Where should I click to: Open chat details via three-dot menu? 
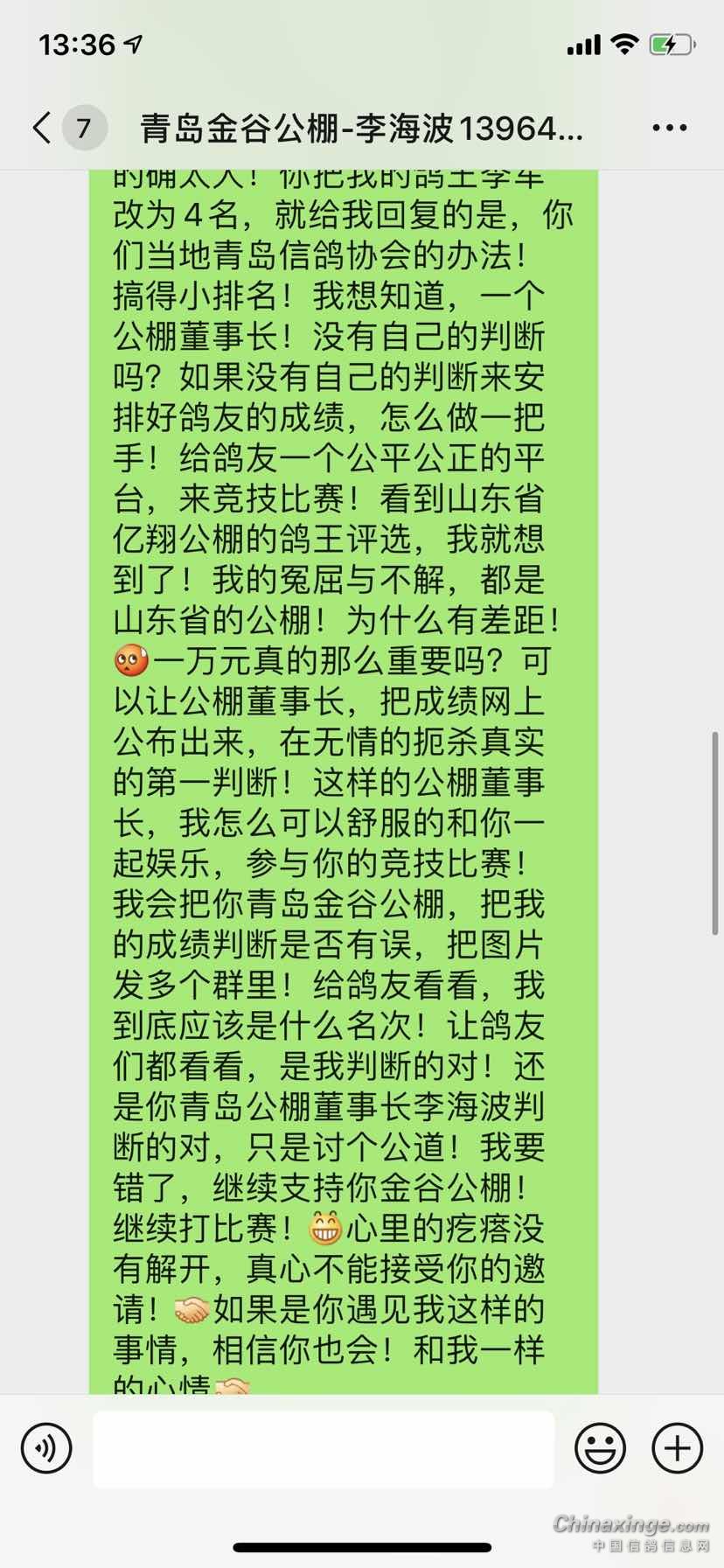(669, 129)
